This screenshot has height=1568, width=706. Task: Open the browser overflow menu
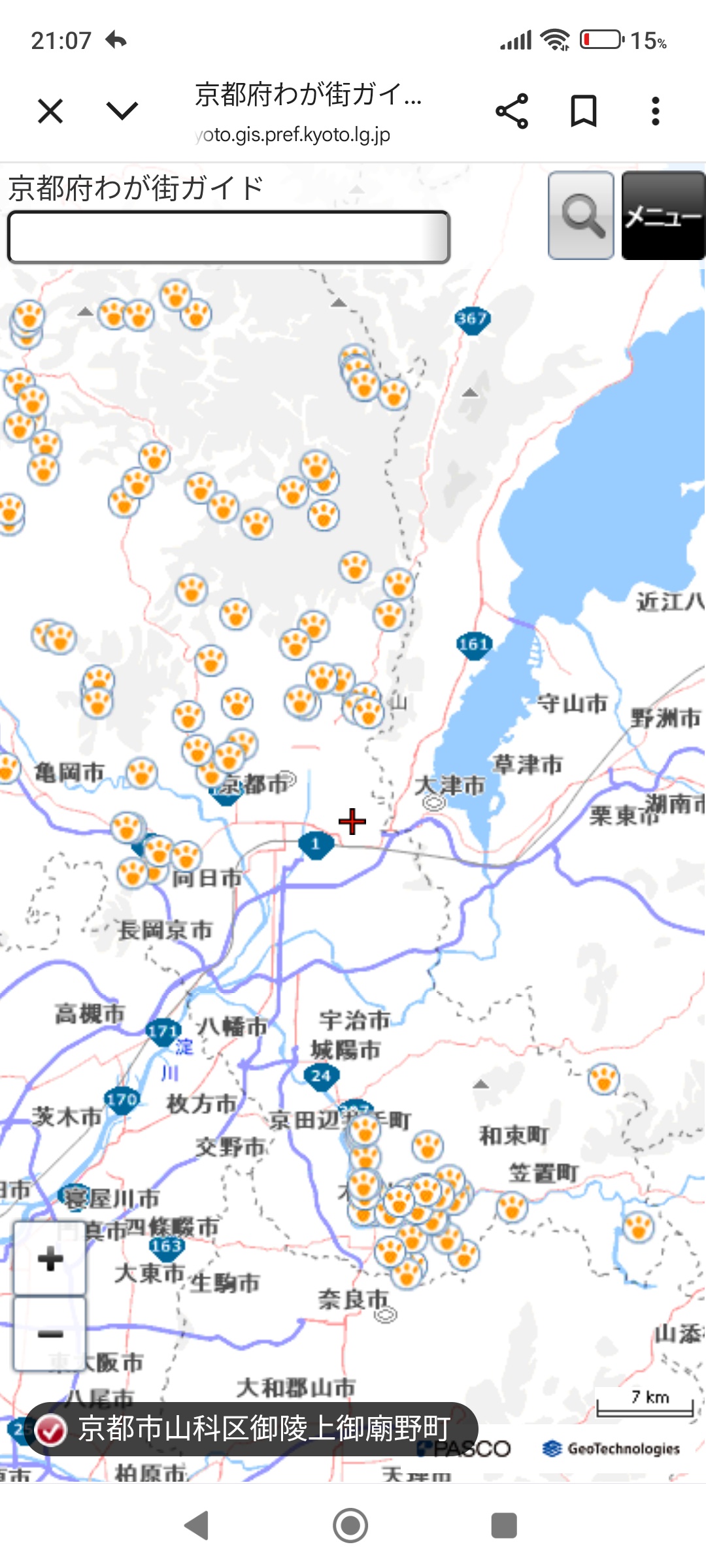[x=655, y=111]
